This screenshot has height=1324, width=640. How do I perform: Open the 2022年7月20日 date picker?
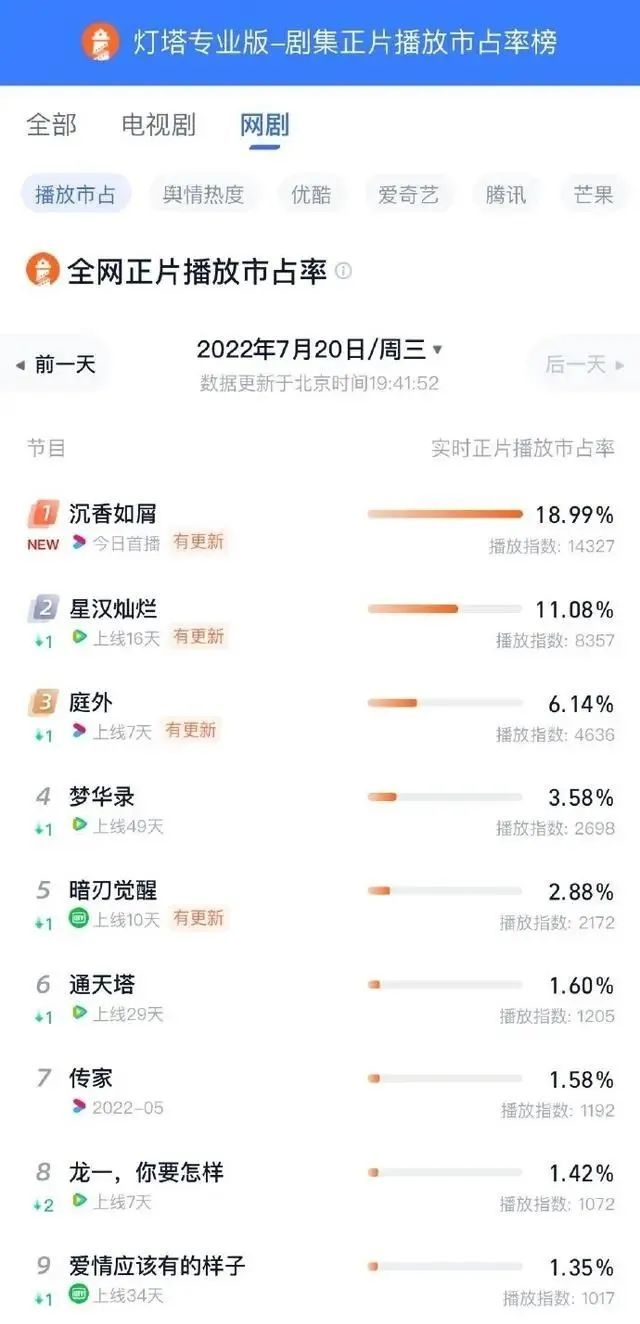tap(319, 350)
